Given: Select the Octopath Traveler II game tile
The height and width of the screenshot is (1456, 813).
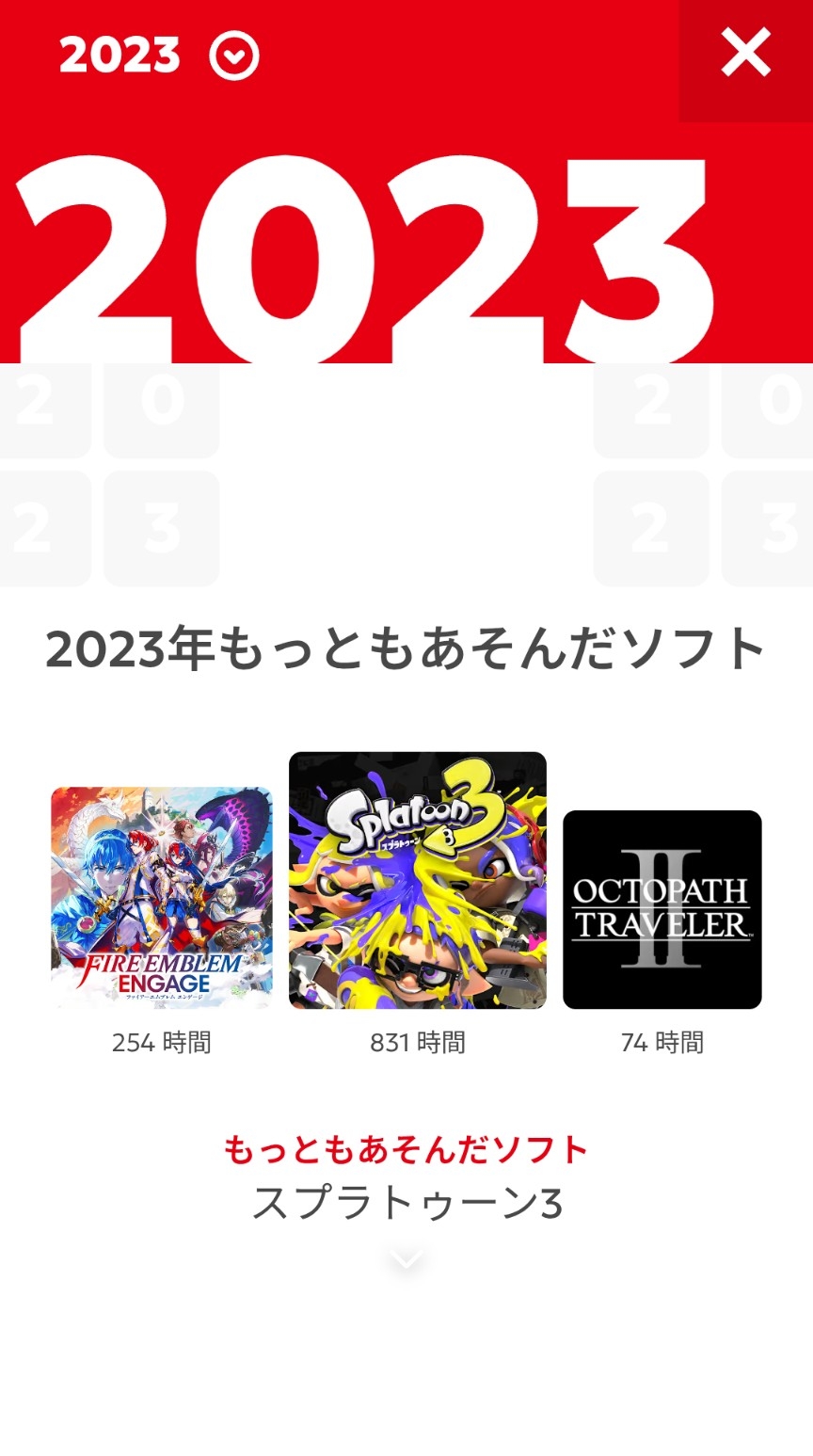Looking at the screenshot, I should (x=662, y=909).
